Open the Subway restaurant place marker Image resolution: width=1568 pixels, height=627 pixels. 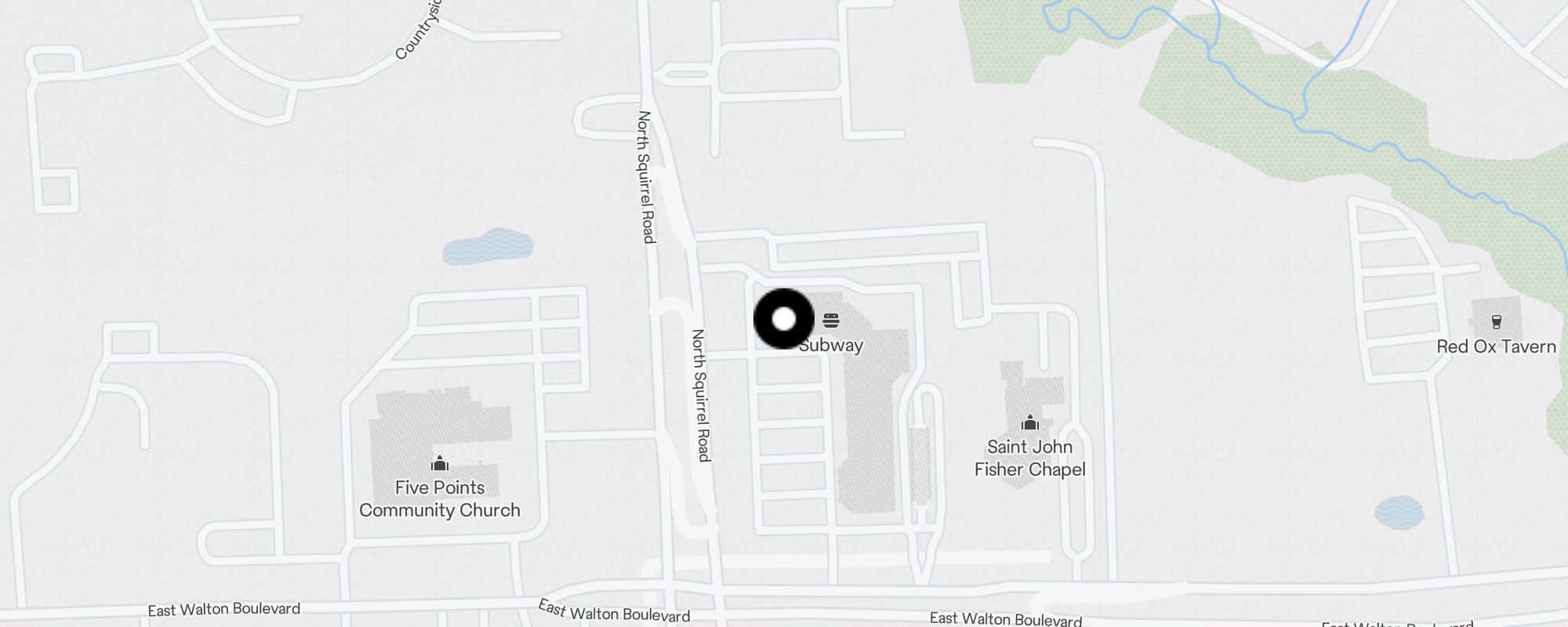click(832, 321)
